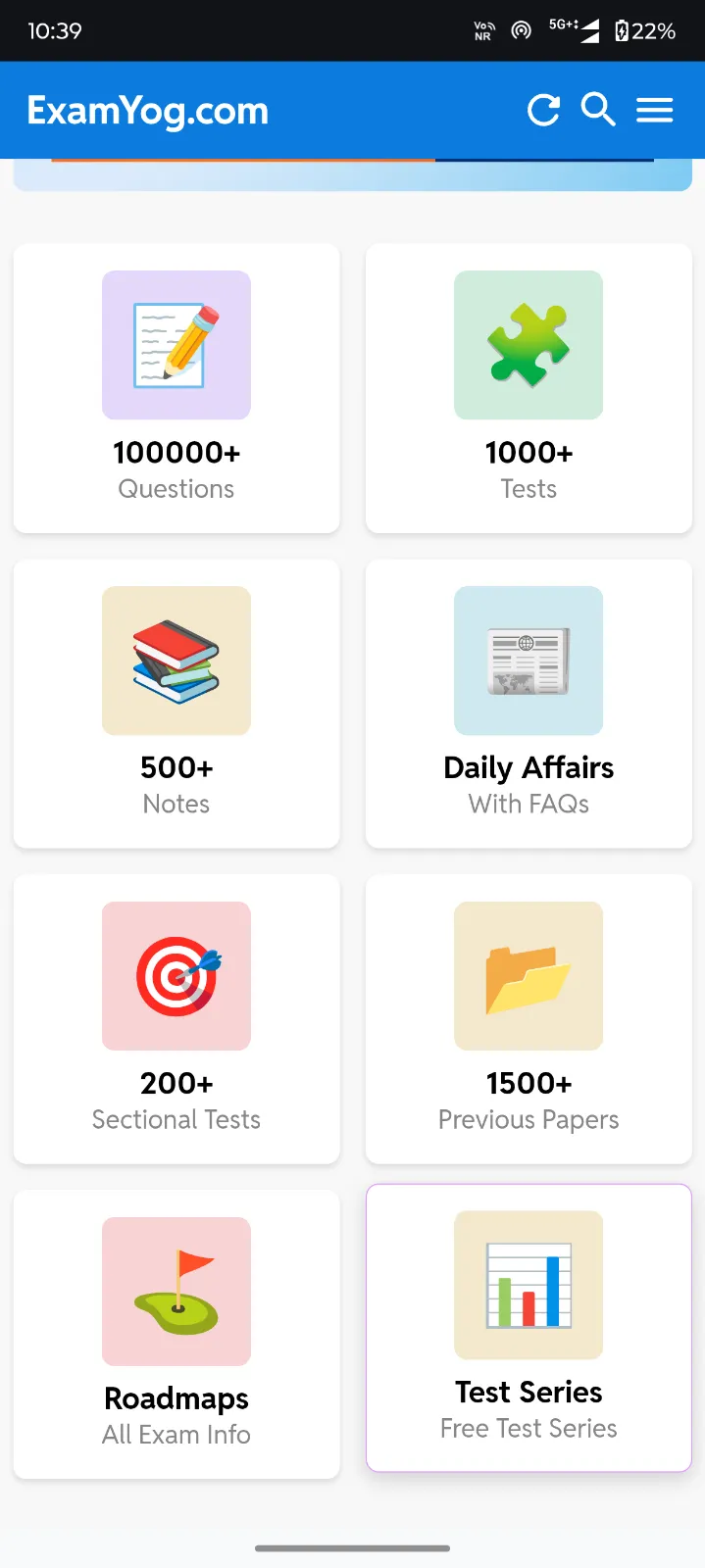
Task: Go to the Free Test Series card
Action: pyautogui.click(x=529, y=1328)
